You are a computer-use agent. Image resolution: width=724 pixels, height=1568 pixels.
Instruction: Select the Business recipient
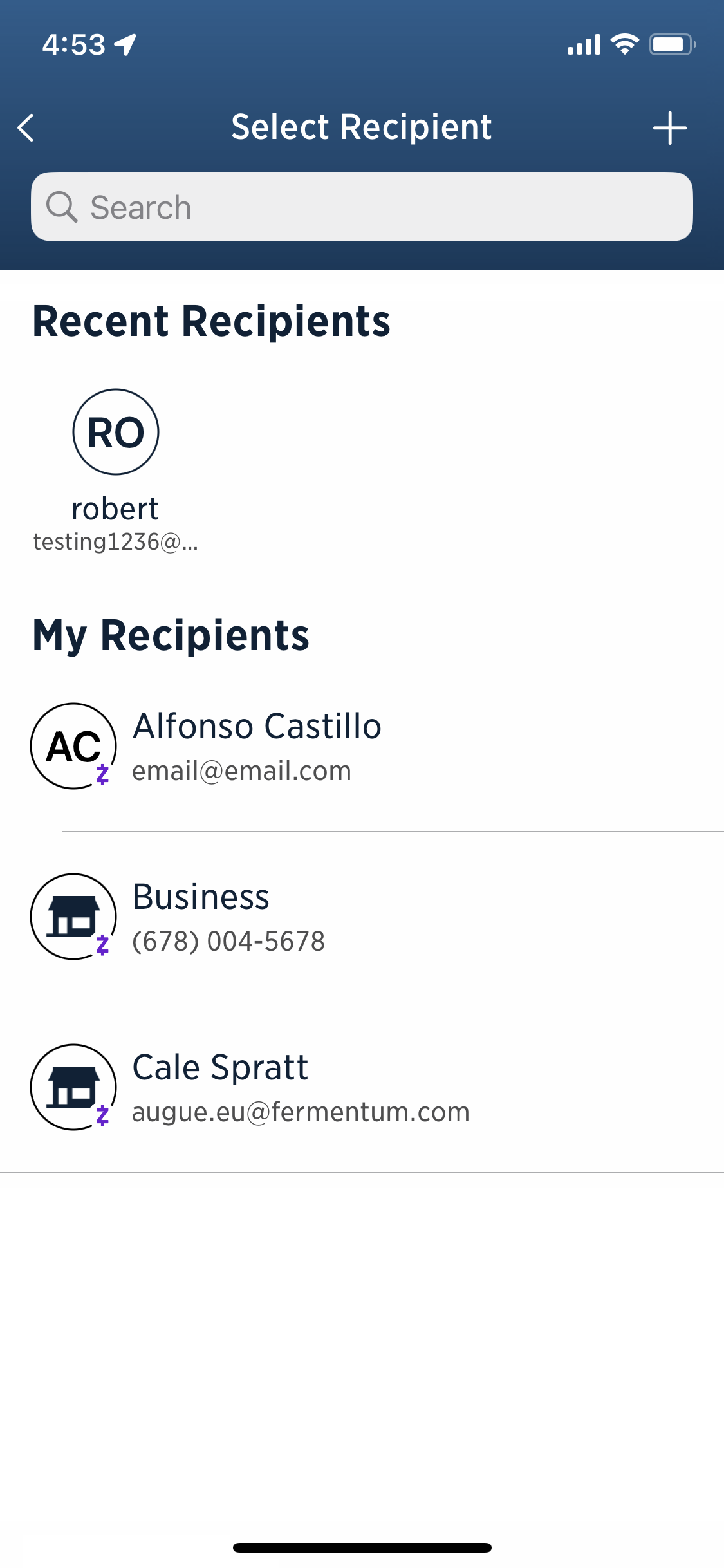point(362,917)
